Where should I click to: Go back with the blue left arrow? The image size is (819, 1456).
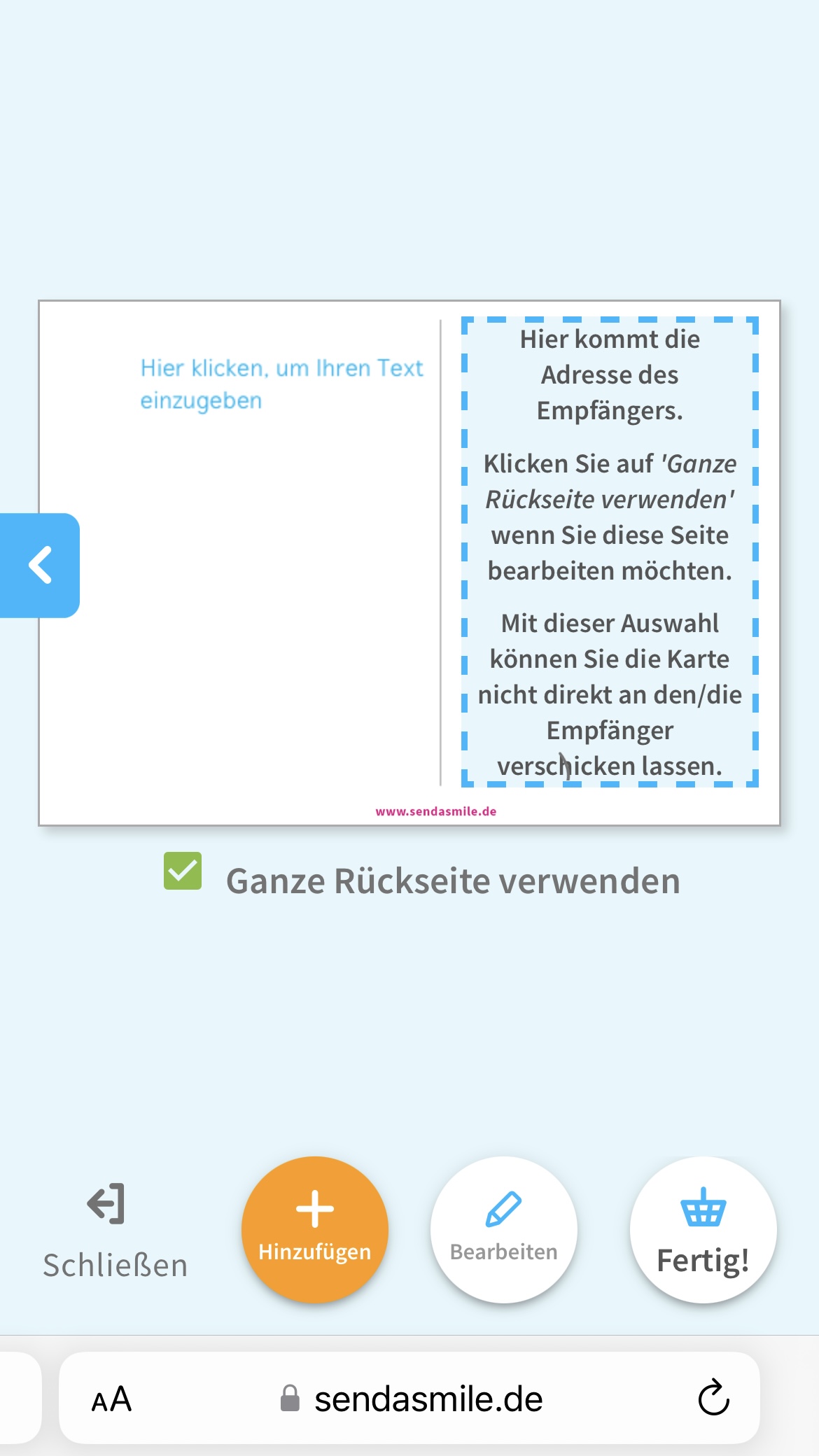40,565
